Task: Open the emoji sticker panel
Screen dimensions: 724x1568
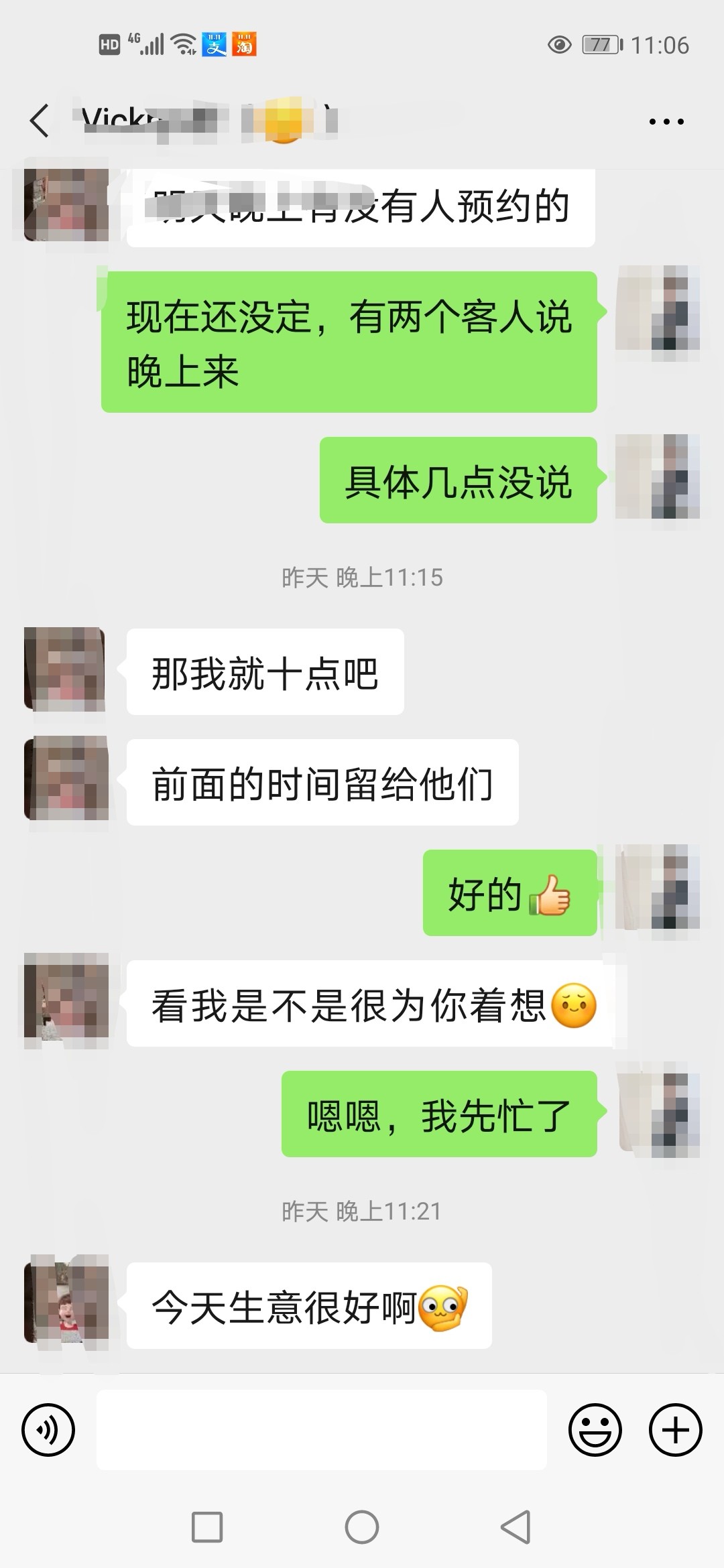Action: pyautogui.click(x=595, y=1429)
